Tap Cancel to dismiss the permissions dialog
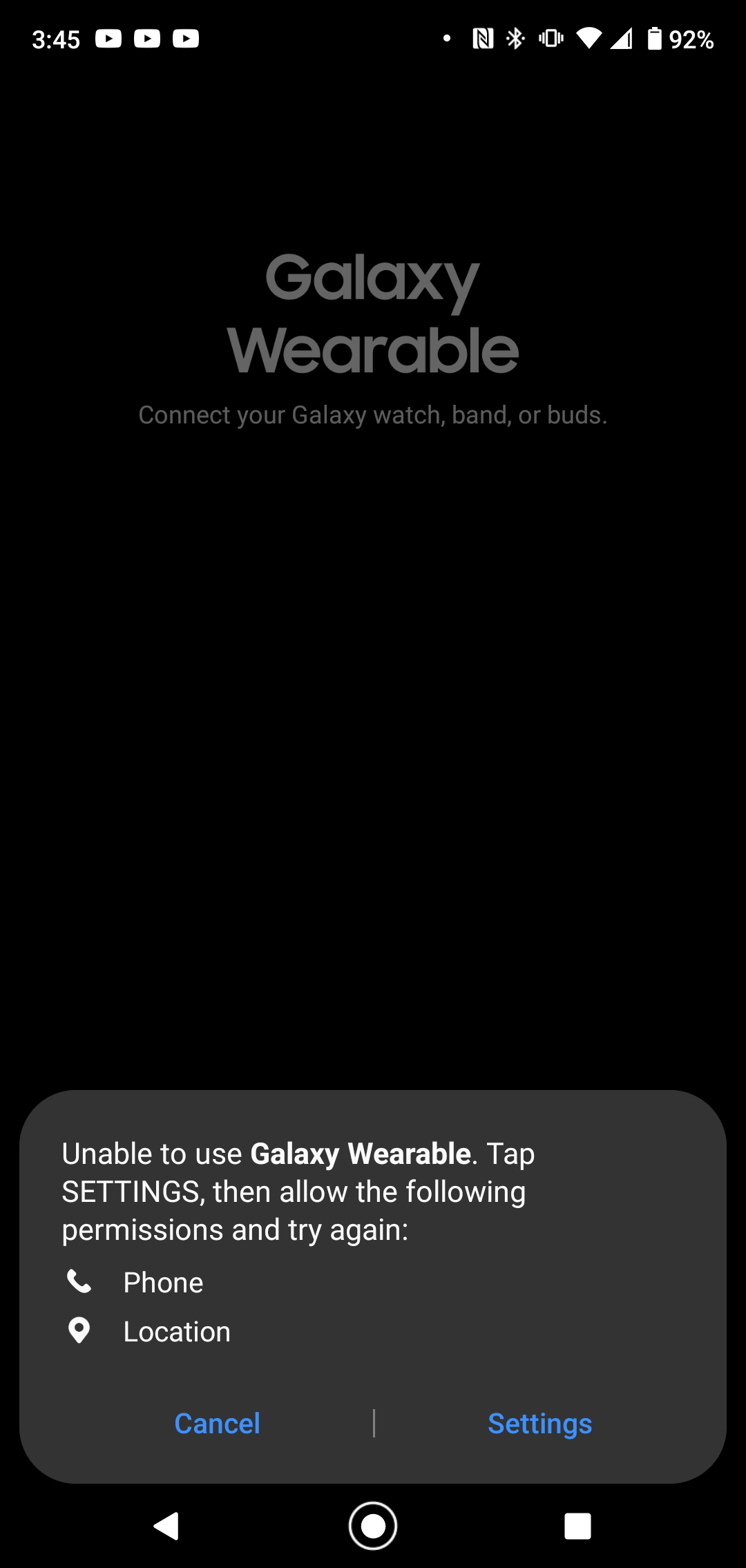This screenshot has height=1568, width=746. click(217, 1424)
